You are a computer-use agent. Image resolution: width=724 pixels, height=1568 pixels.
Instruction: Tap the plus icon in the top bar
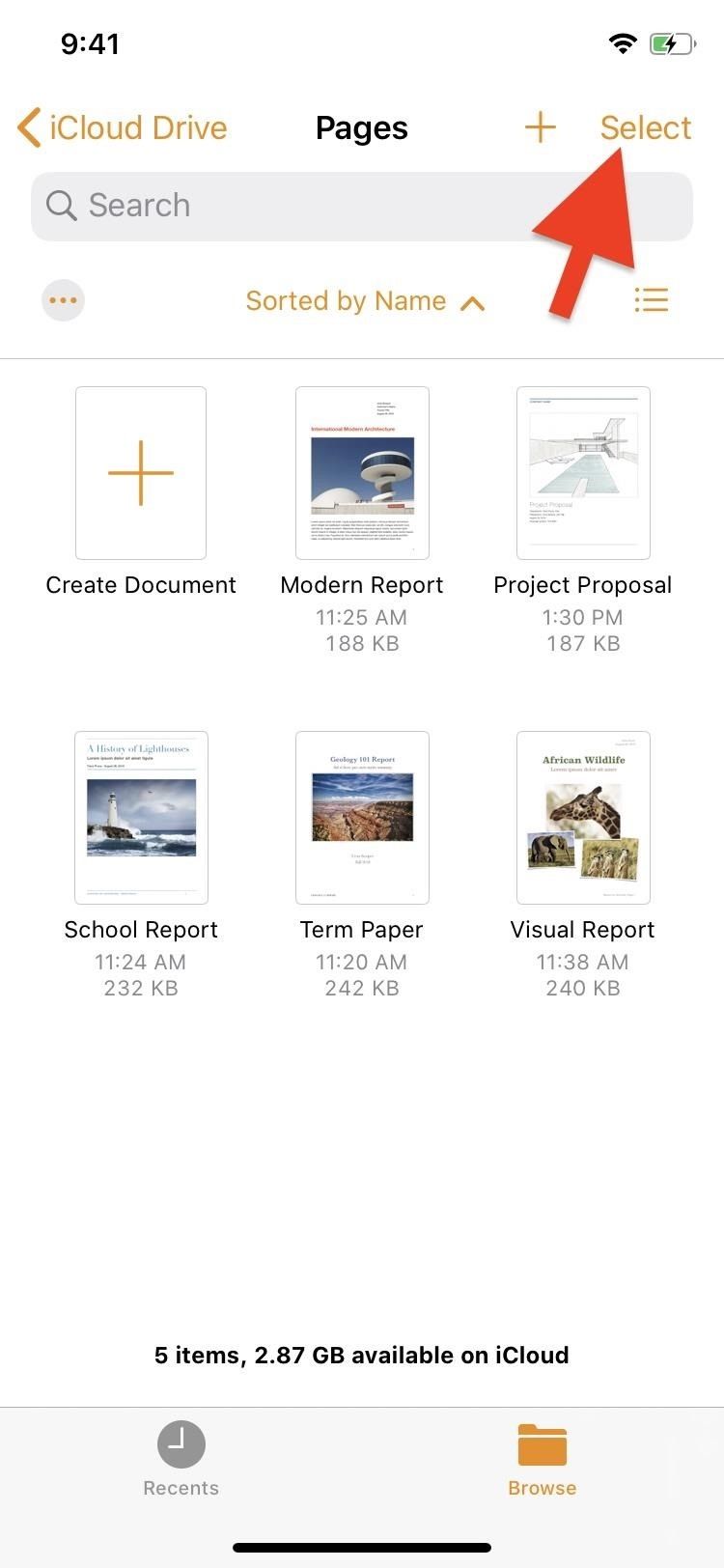(540, 127)
